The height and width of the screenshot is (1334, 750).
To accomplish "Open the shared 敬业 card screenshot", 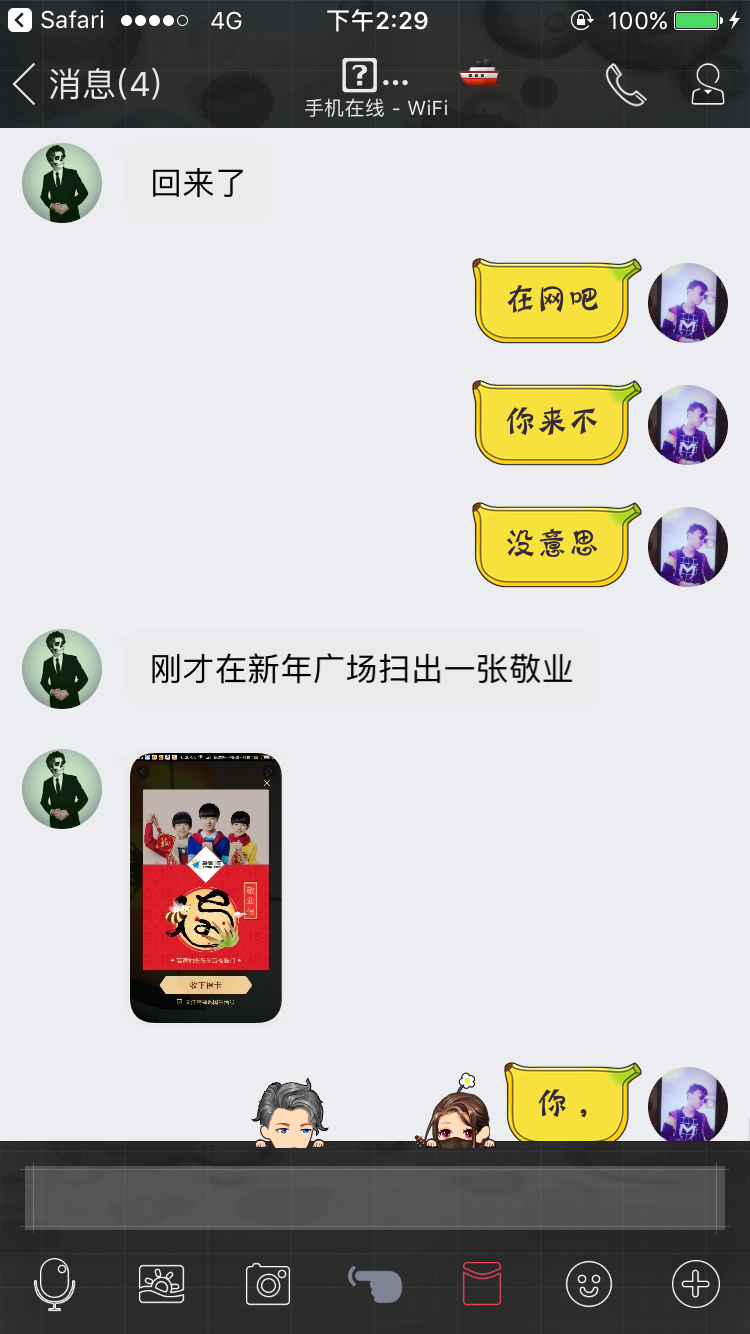I will tap(206, 887).
